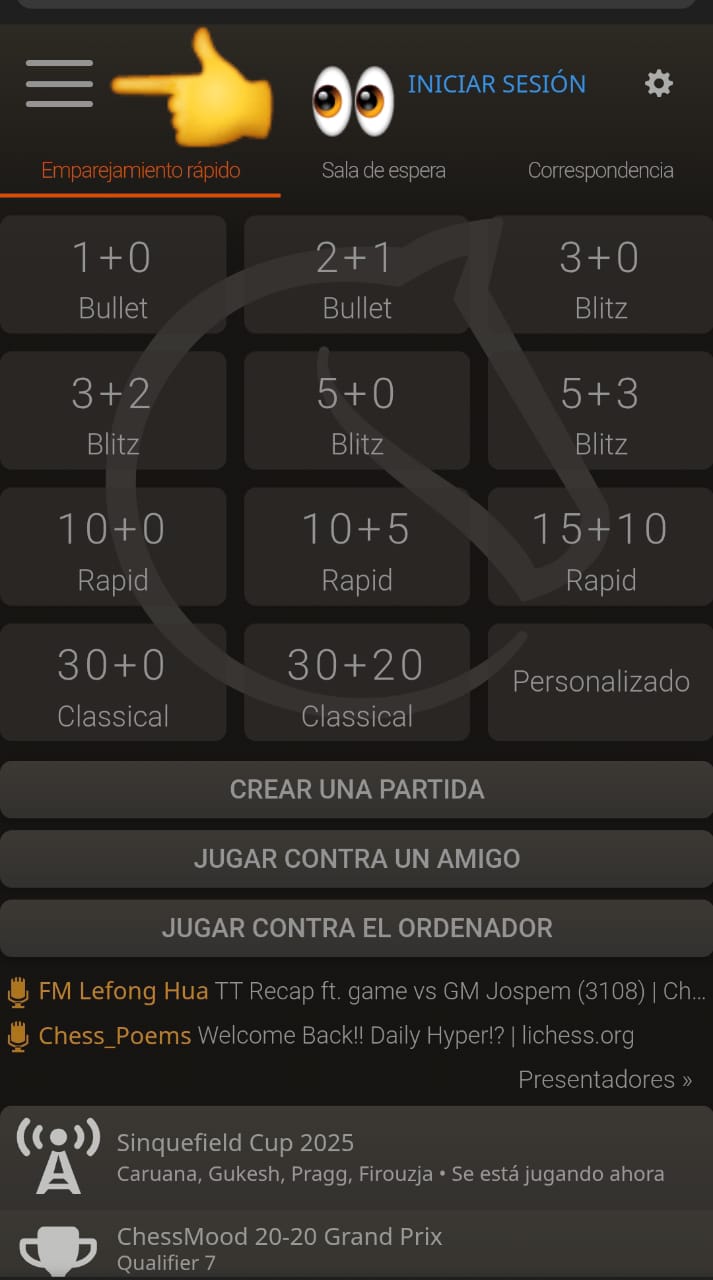Start a 2+1 Bullet game
Image resolution: width=713 pixels, height=1280 pixels.
[357, 275]
